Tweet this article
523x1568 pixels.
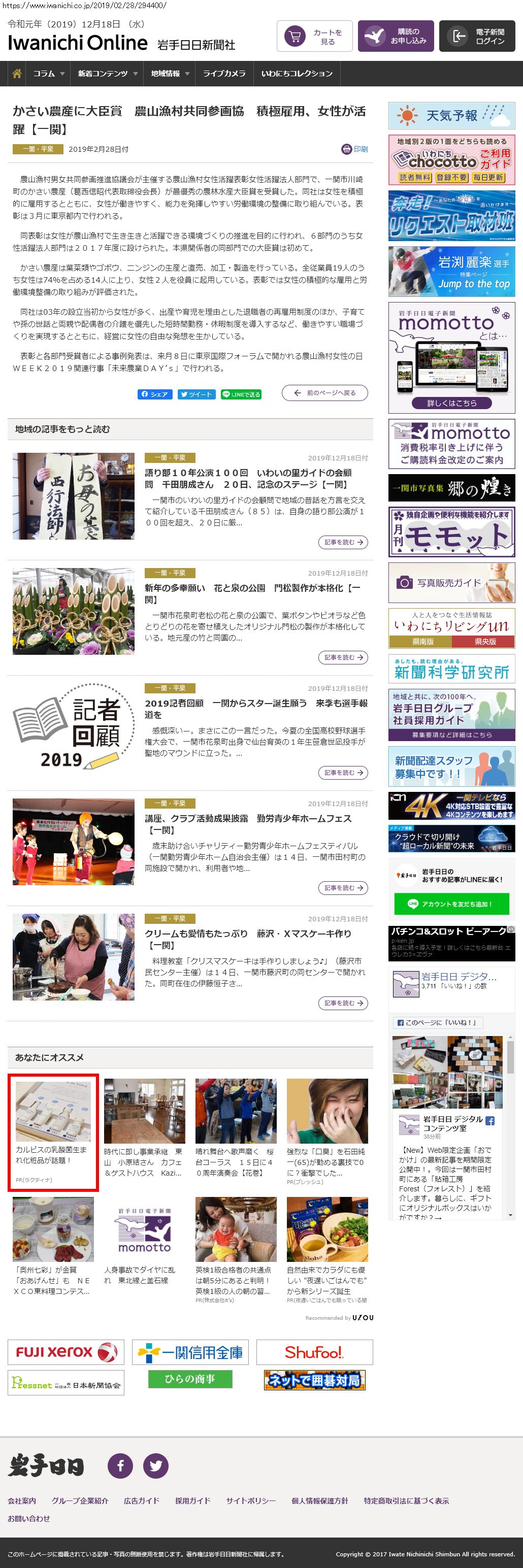click(195, 394)
